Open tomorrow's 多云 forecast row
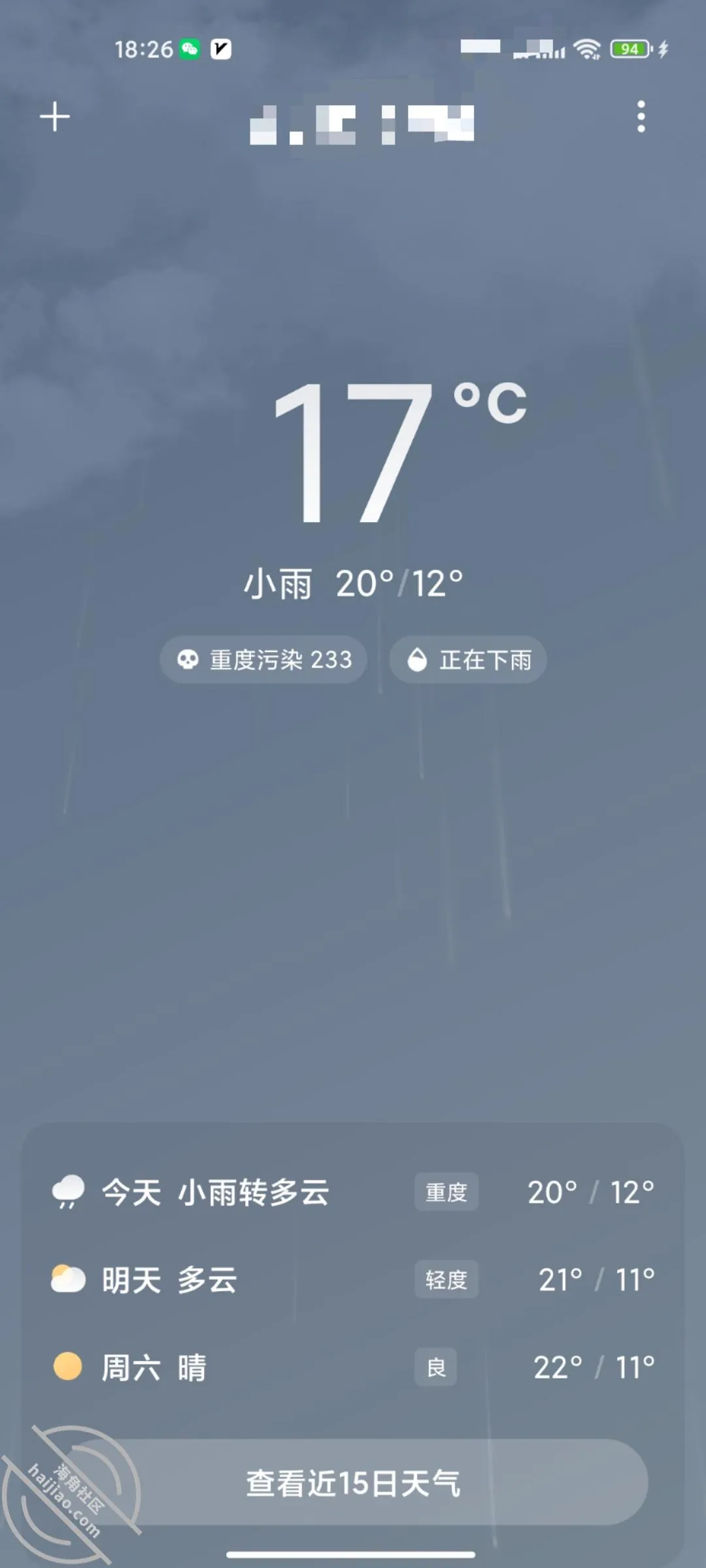The image size is (706, 1568). 353,1279
